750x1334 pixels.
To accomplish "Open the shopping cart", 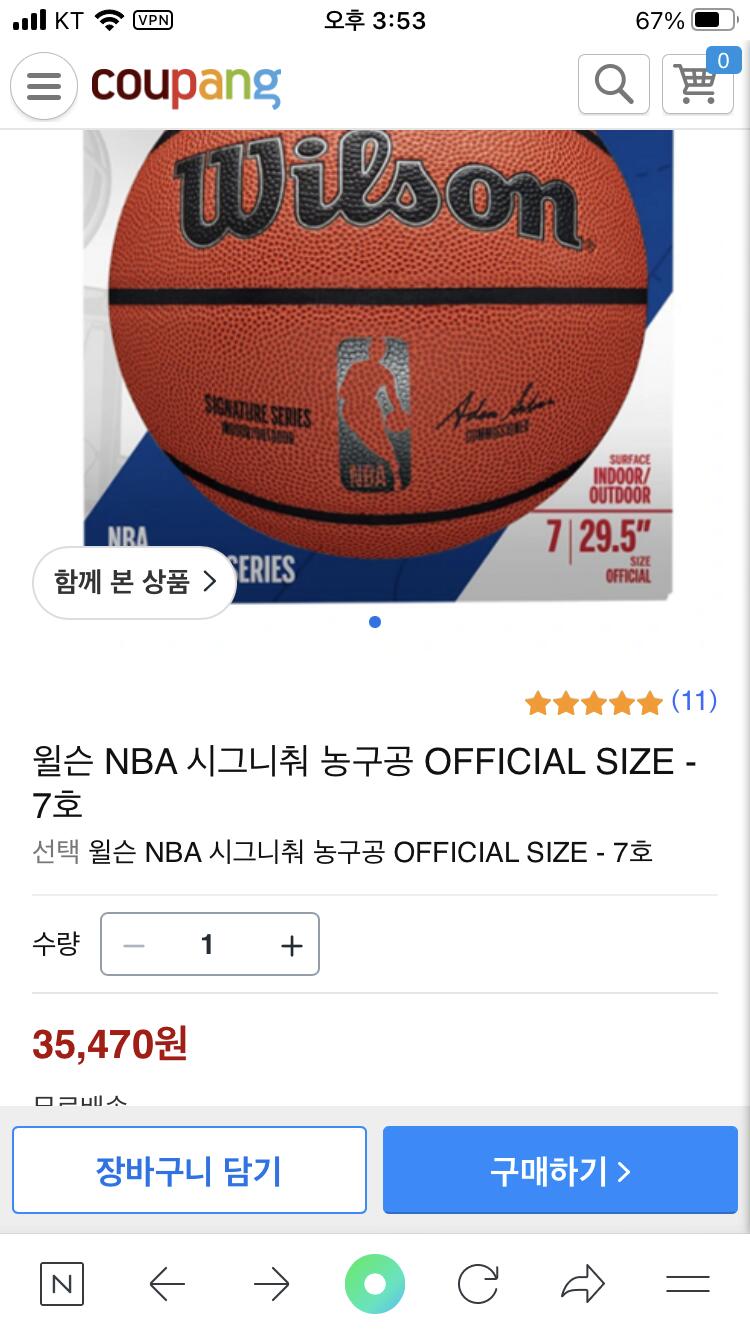I will [x=698, y=84].
